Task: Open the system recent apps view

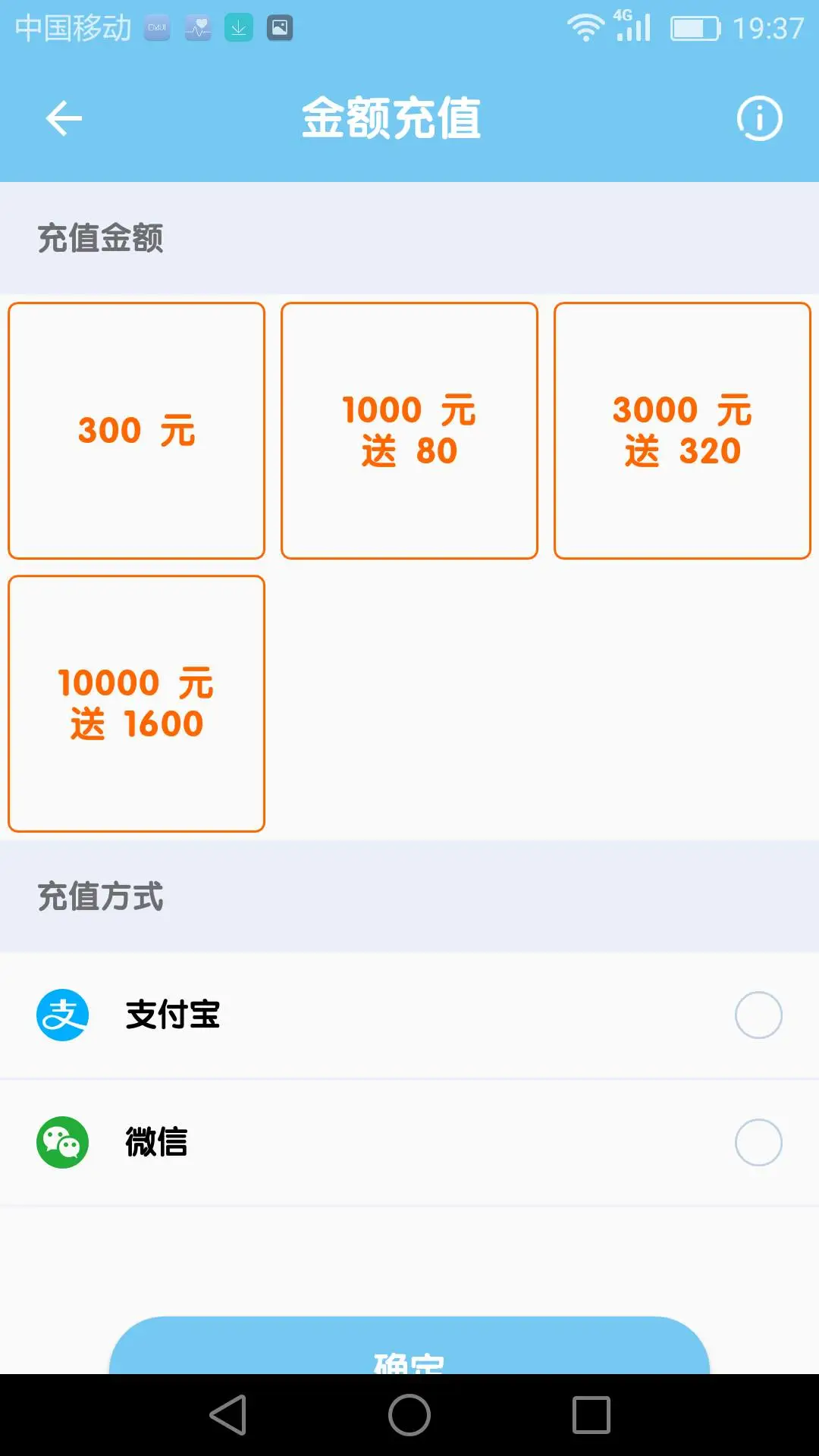Action: [591, 1415]
